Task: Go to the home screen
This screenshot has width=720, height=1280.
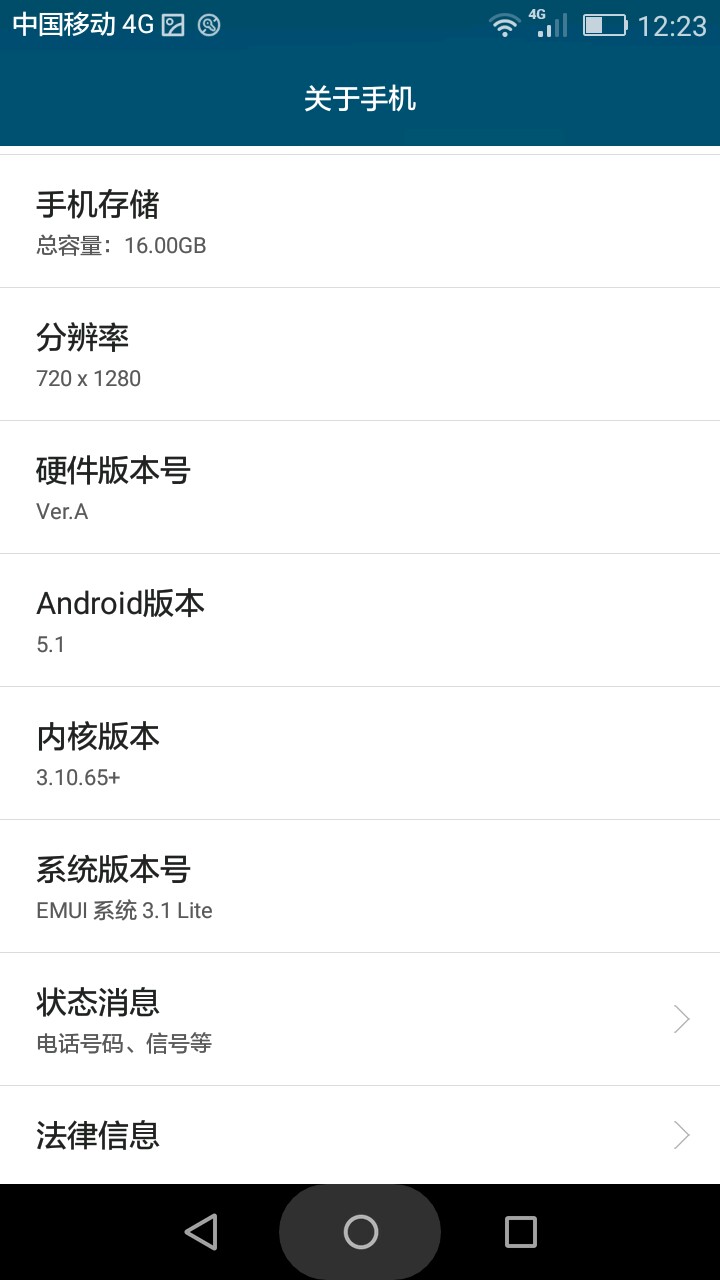Action: [360, 1232]
